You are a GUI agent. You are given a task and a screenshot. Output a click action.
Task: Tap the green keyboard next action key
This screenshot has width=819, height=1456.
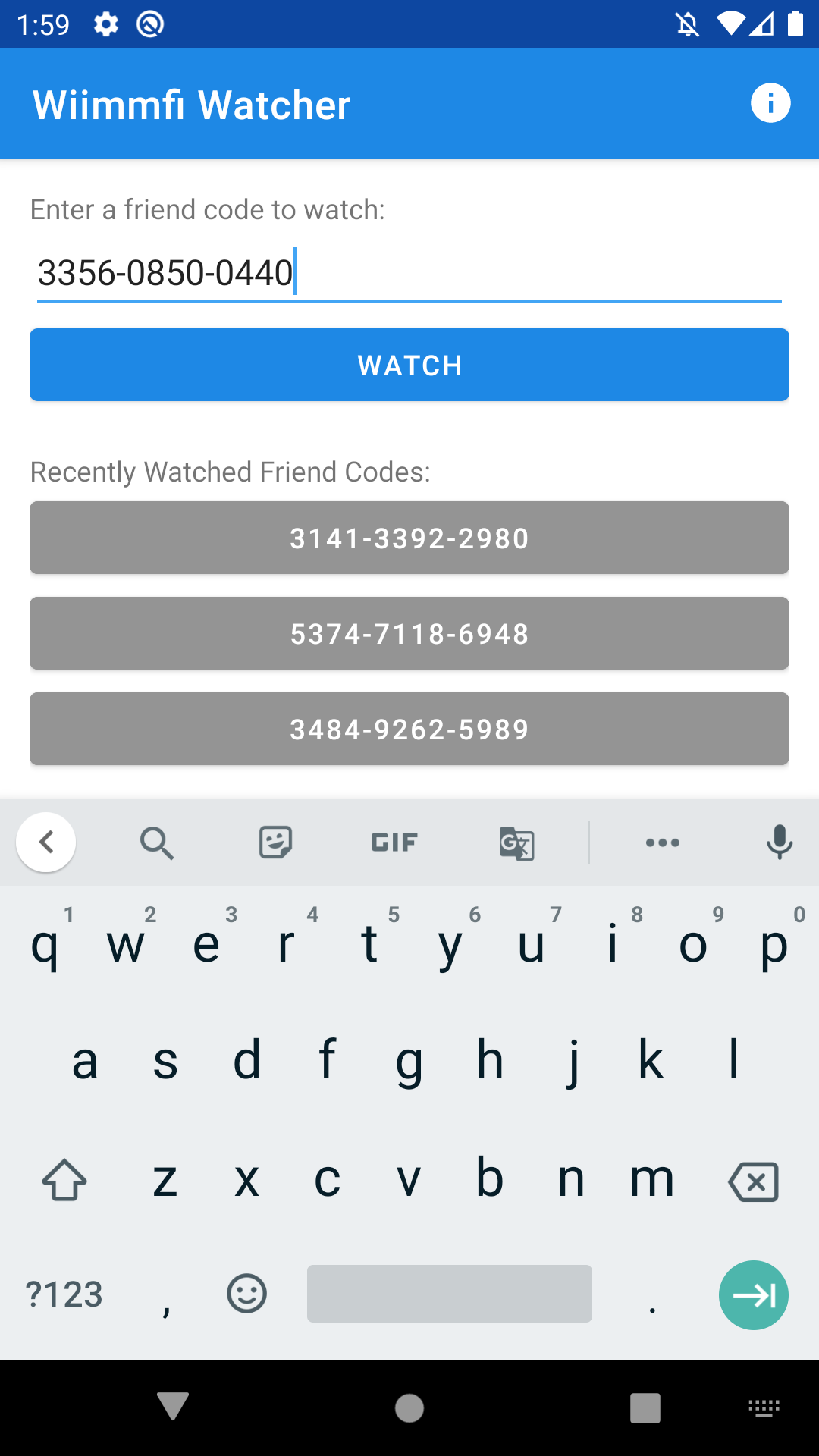[x=753, y=1294]
